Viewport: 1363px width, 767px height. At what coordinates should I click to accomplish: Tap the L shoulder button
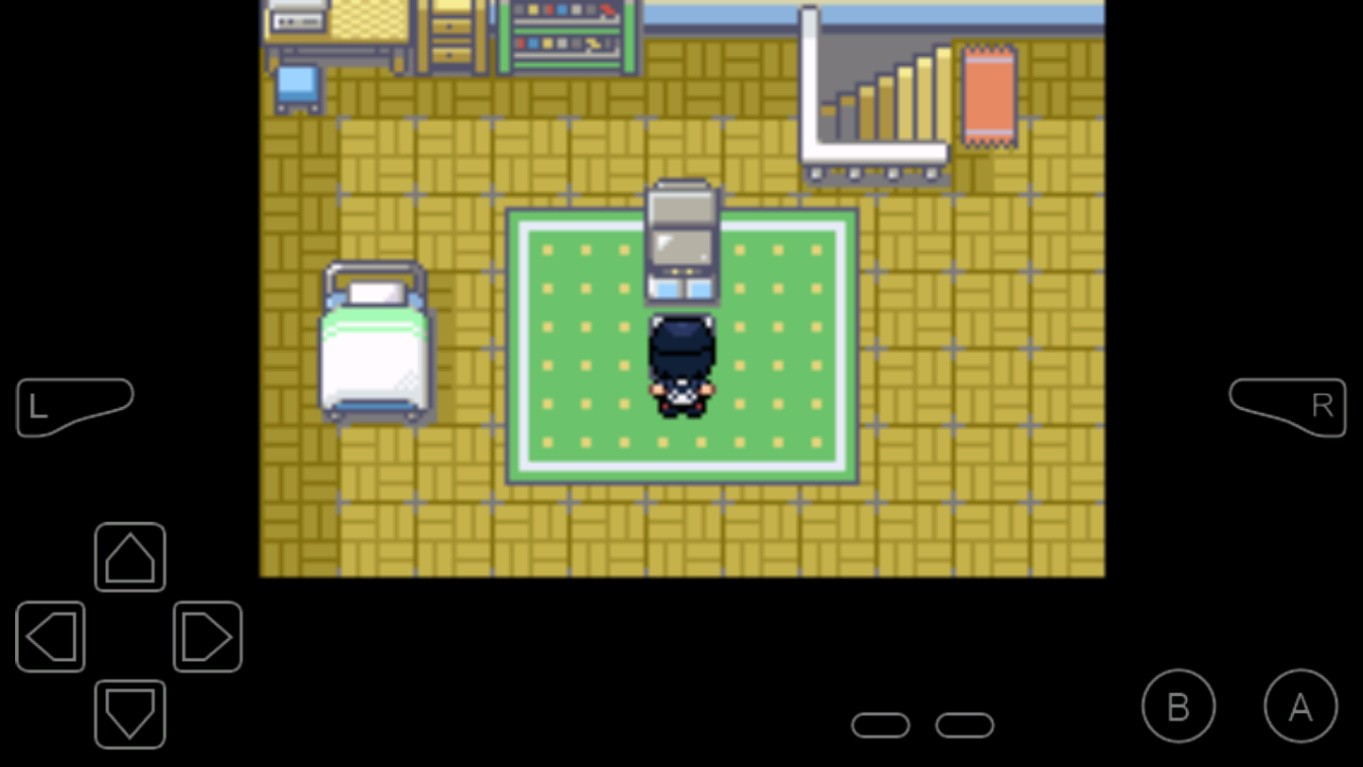pos(72,406)
